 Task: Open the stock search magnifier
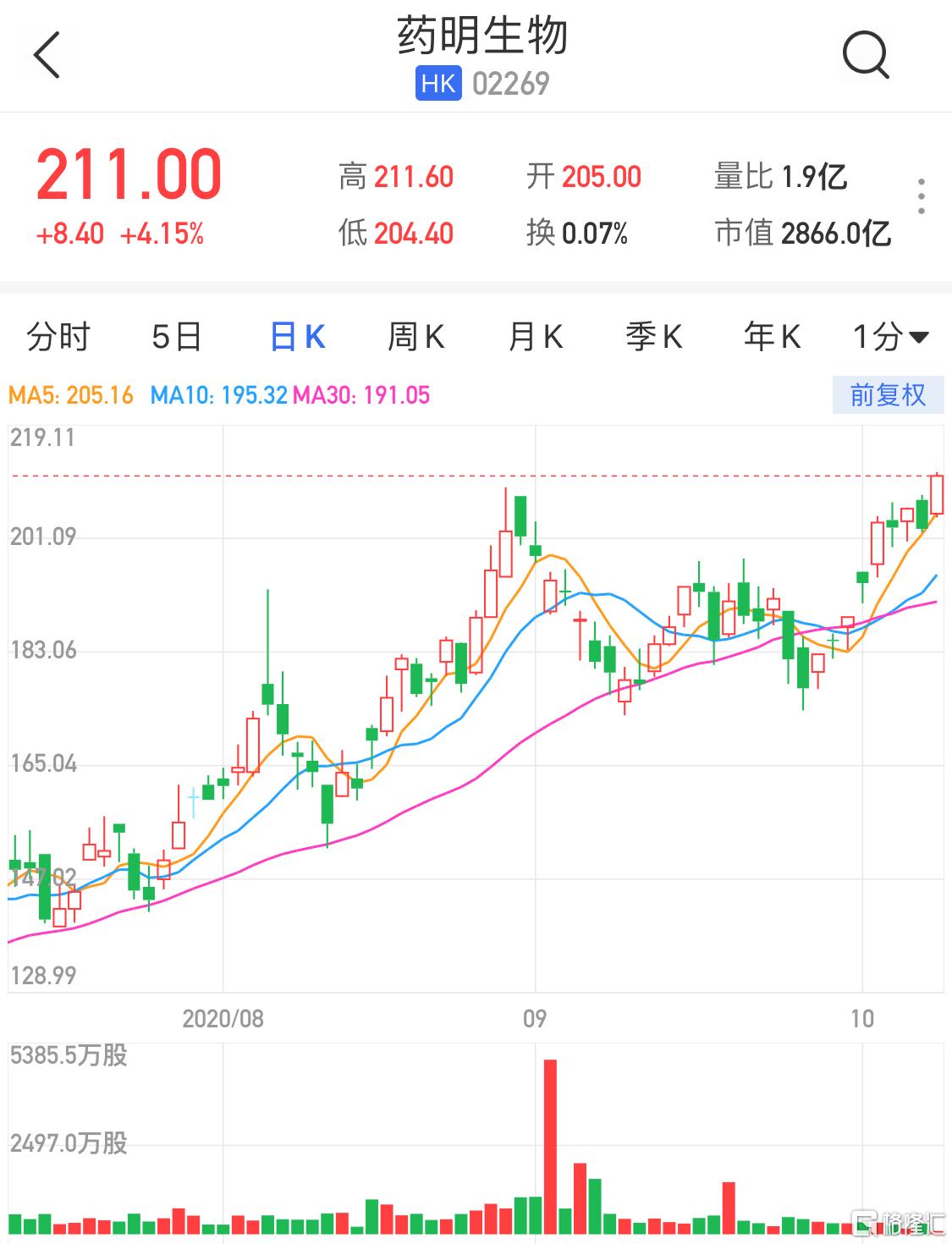tap(866, 55)
